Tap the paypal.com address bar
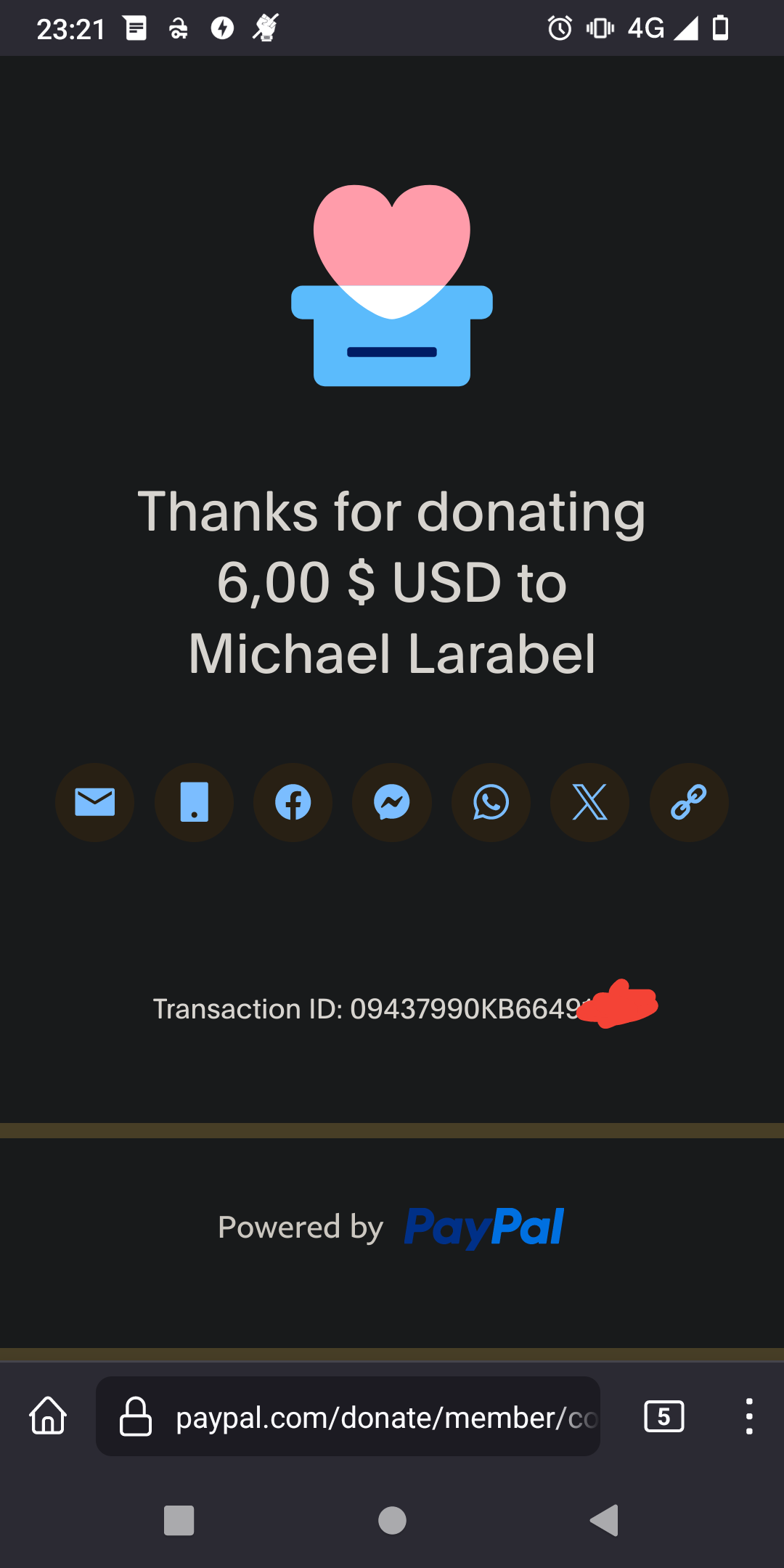The width and height of the screenshot is (784, 1568). [x=348, y=1416]
